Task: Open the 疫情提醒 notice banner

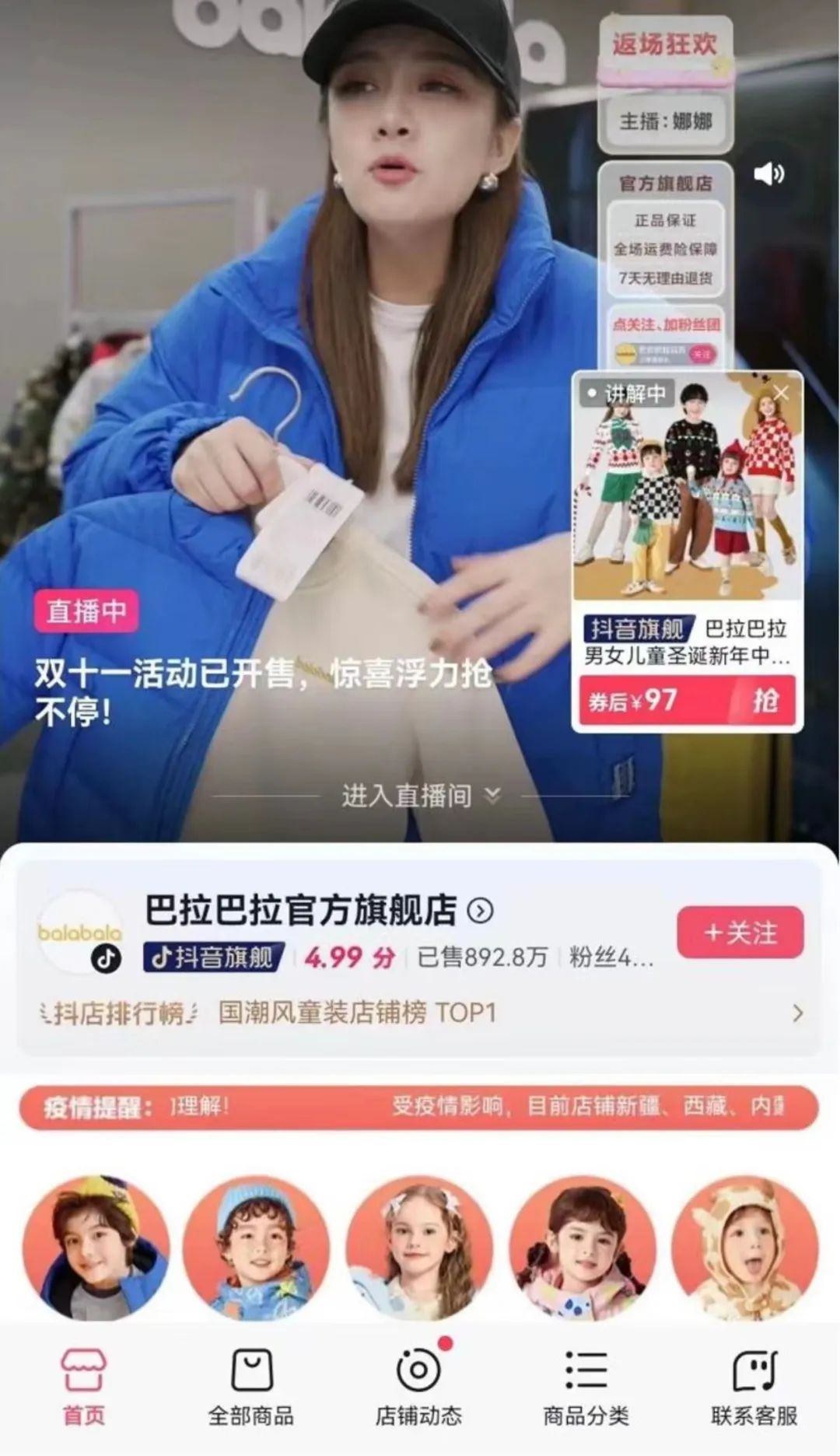Action: click(420, 1106)
